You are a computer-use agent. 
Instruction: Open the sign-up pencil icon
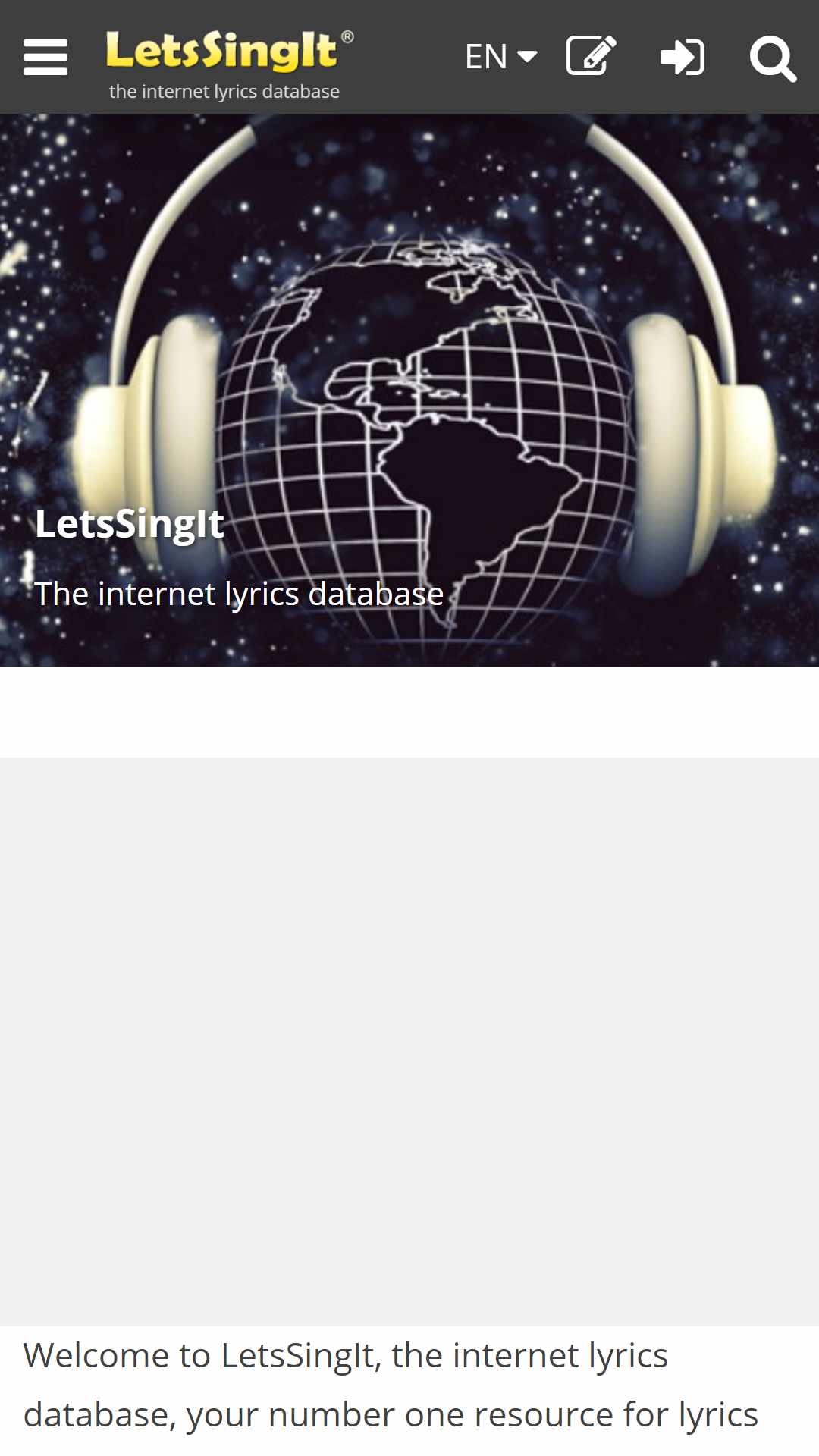click(x=591, y=56)
